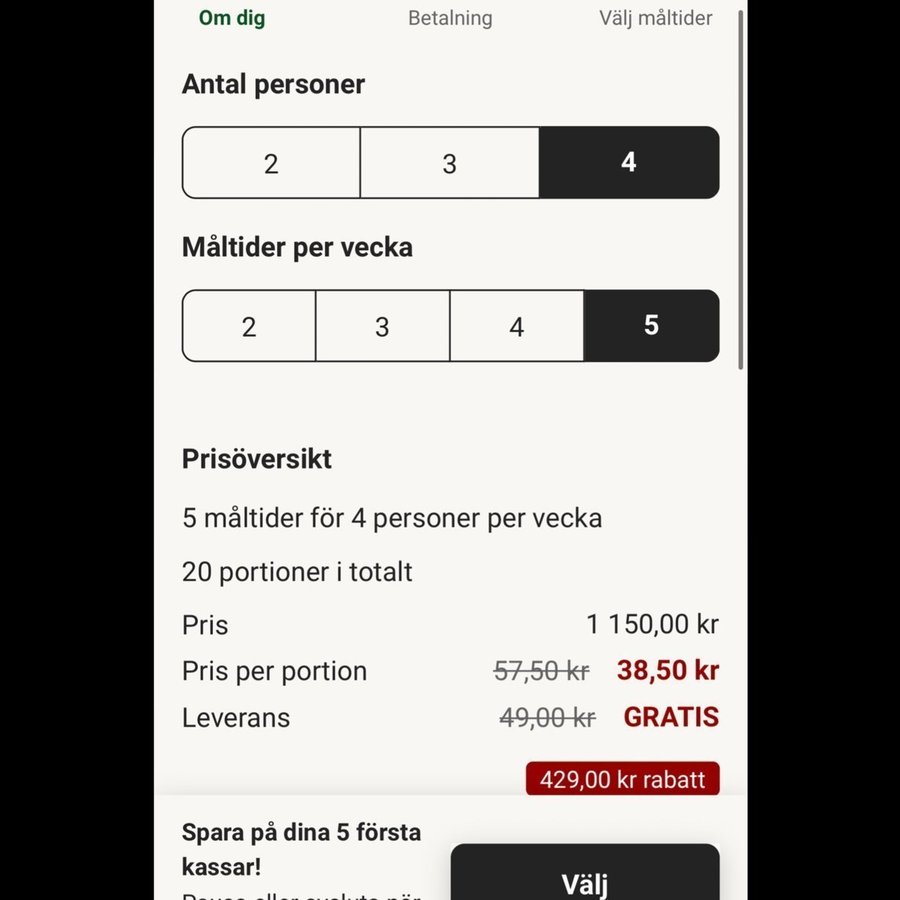The height and width of the screenshot is (900, 900).
Task: Set Måltider per vecka to 2
Action: (249, 326)
